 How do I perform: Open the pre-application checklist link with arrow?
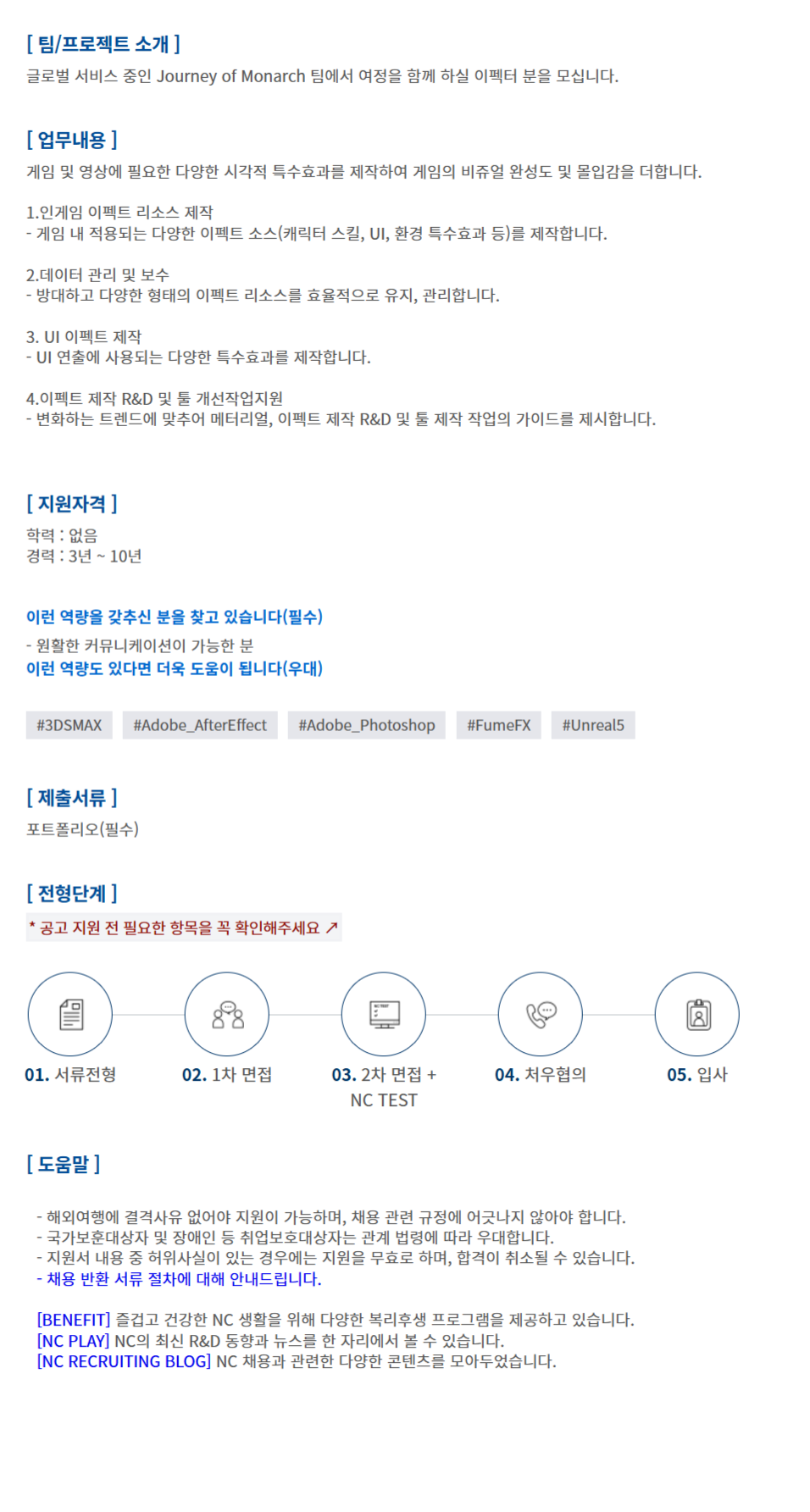(183, 928)
